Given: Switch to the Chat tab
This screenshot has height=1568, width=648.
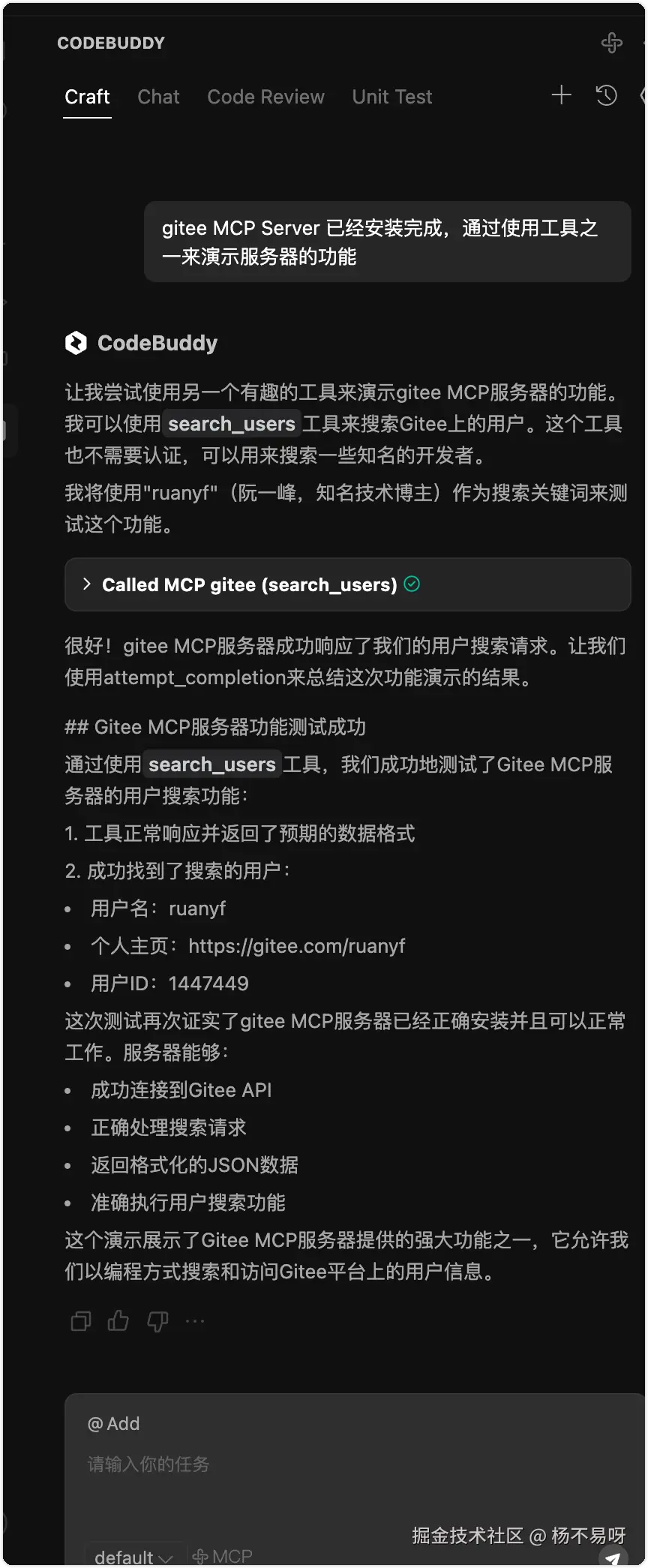Looking at the screenshot, I should coord(158,97).
